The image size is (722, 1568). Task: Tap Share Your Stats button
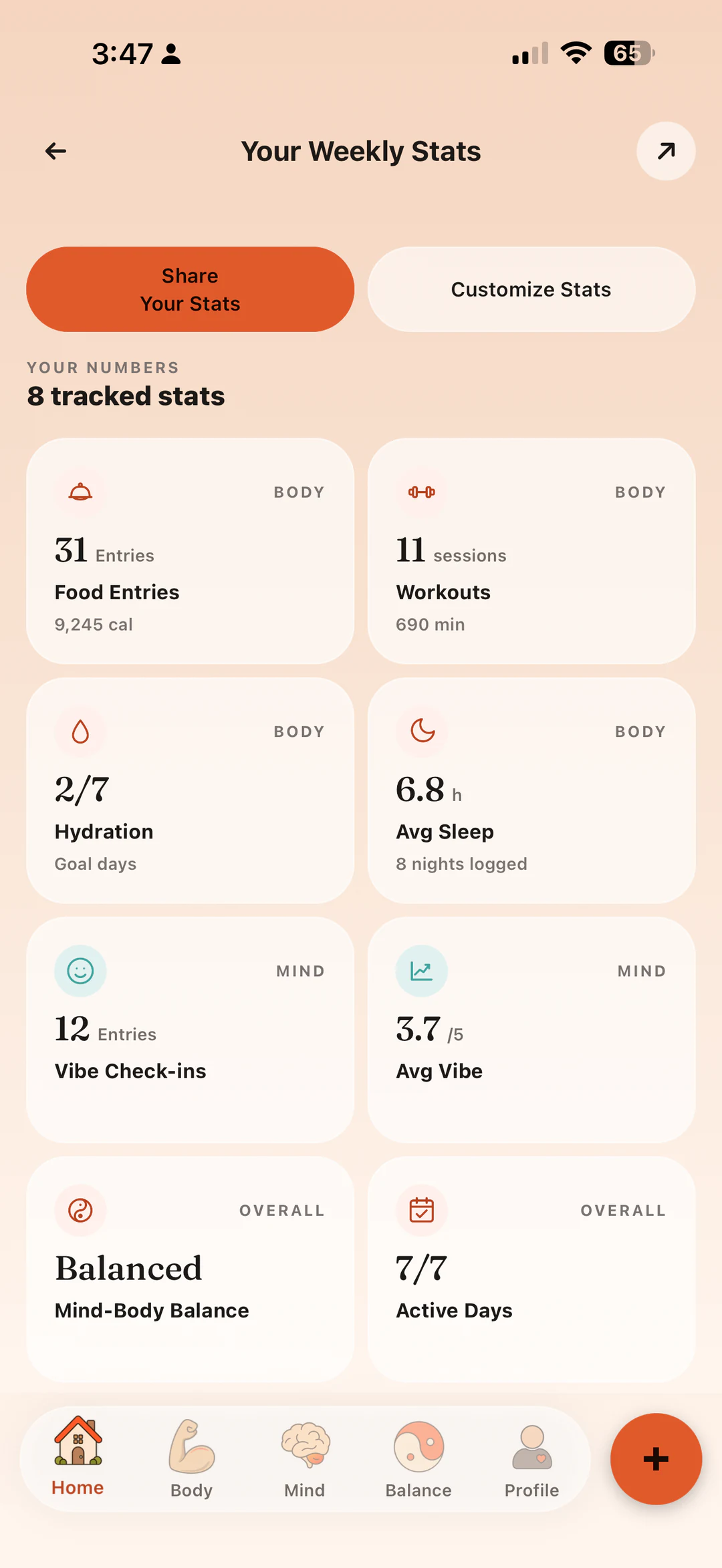[x=191, y=289]
